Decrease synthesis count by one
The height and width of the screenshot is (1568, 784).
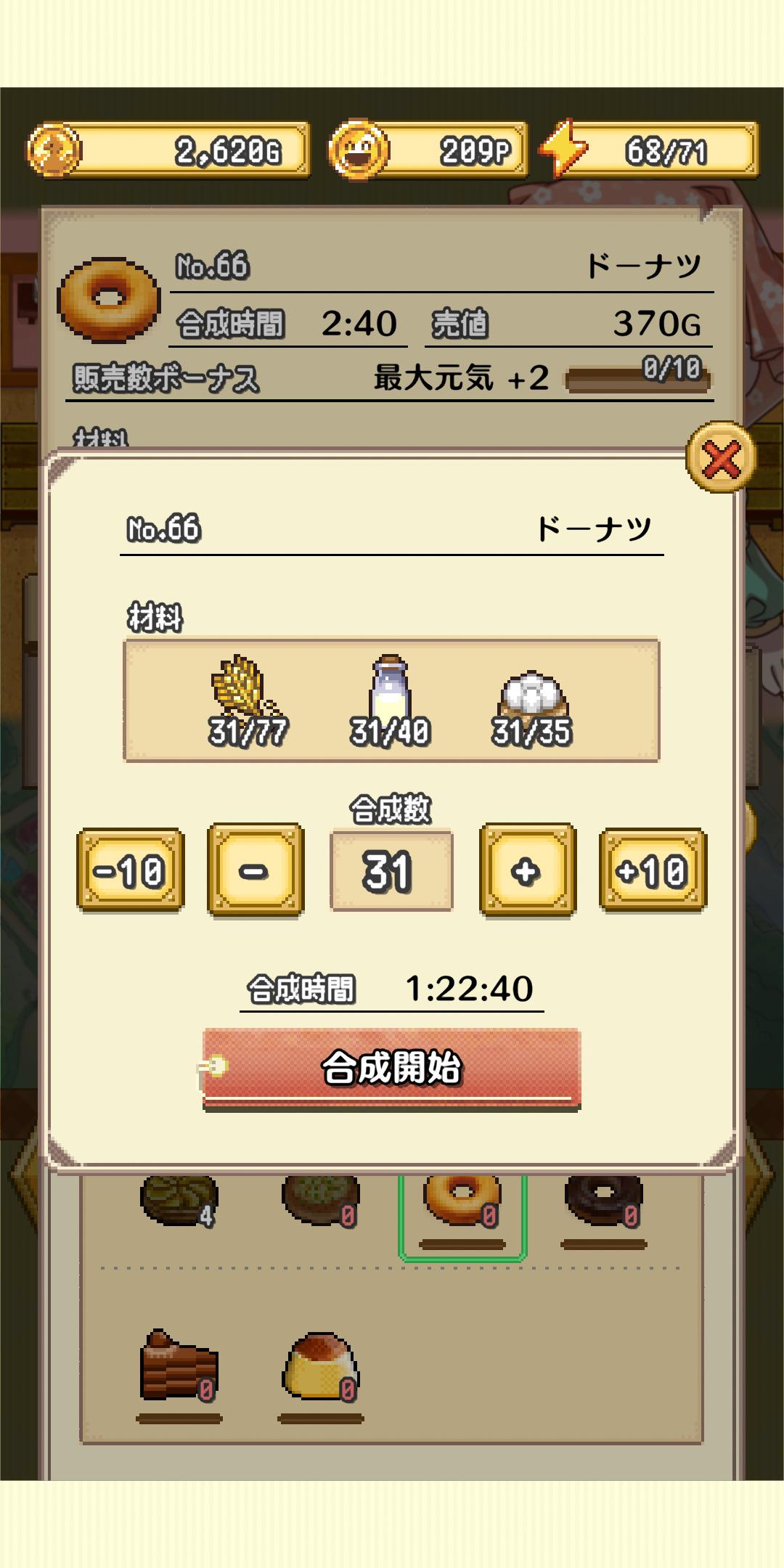256,870
